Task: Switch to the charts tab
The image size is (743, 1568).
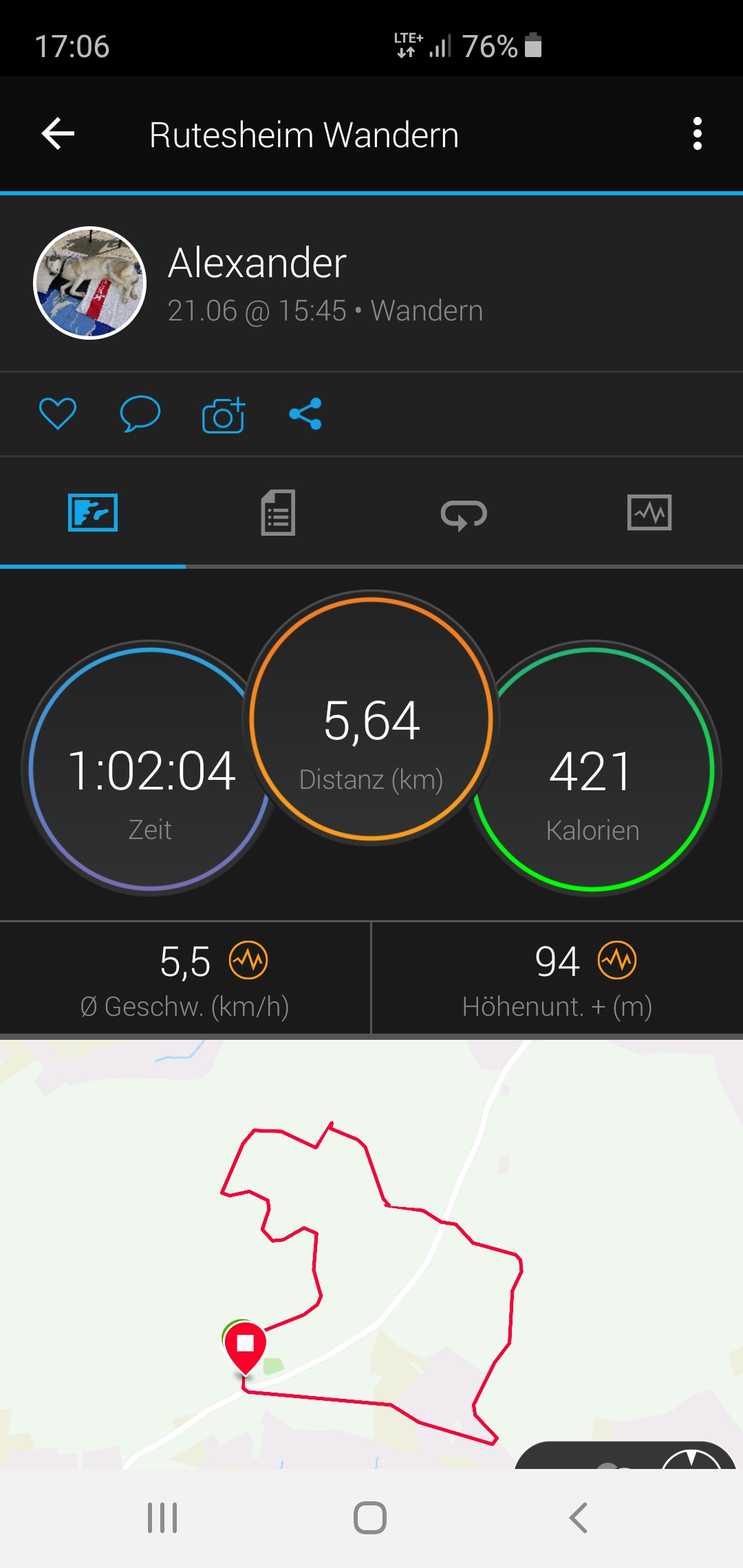Action: [x=649, y=513]
